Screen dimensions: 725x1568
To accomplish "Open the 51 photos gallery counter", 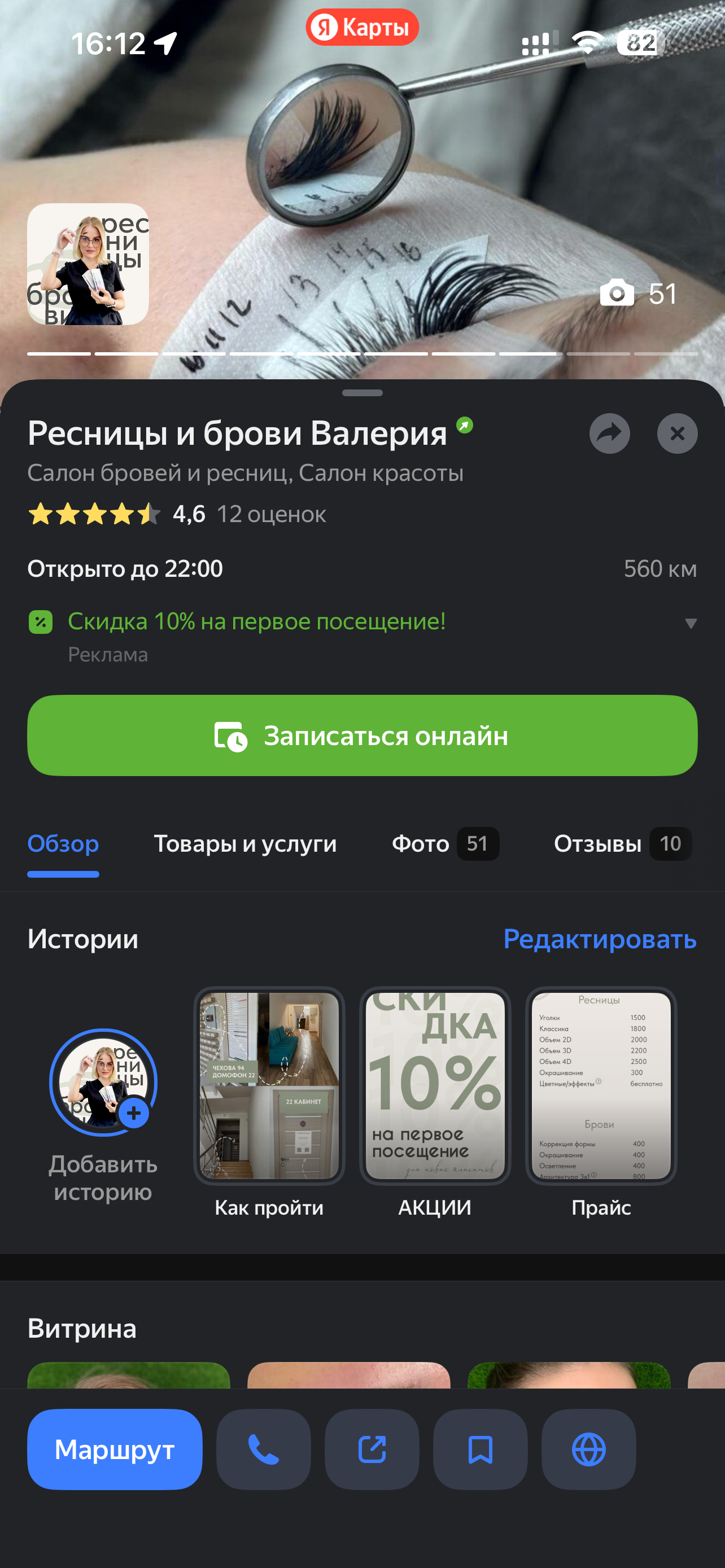I will pos(639,294).
